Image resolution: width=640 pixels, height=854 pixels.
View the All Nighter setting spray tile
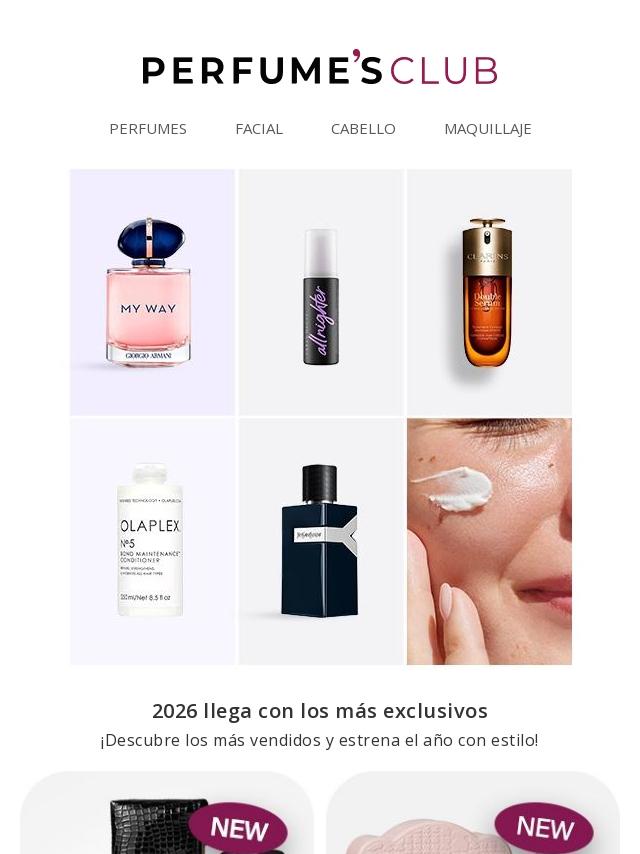[321, 292]
